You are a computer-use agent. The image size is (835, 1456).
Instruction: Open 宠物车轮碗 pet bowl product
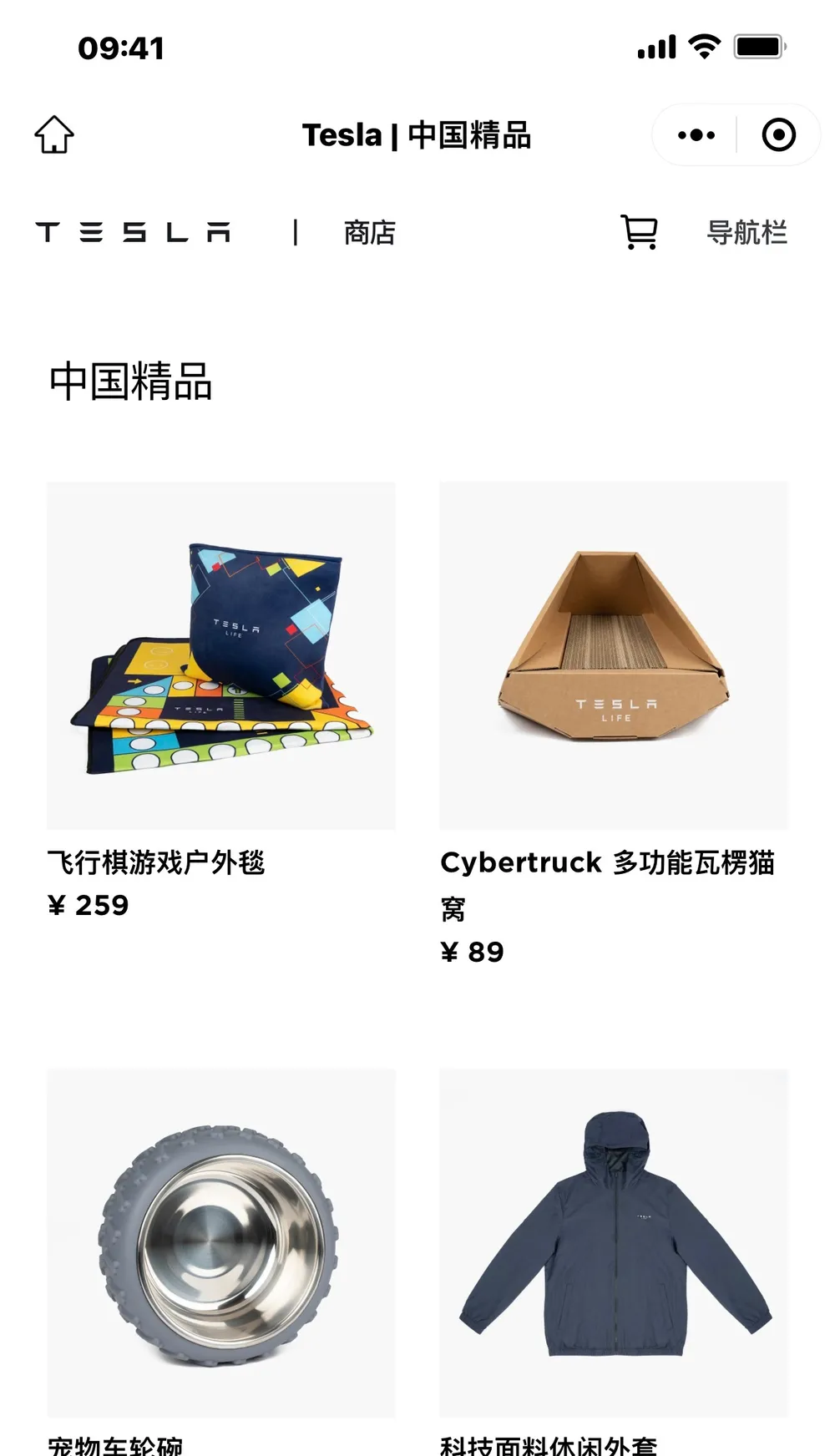pos(221,1242)
